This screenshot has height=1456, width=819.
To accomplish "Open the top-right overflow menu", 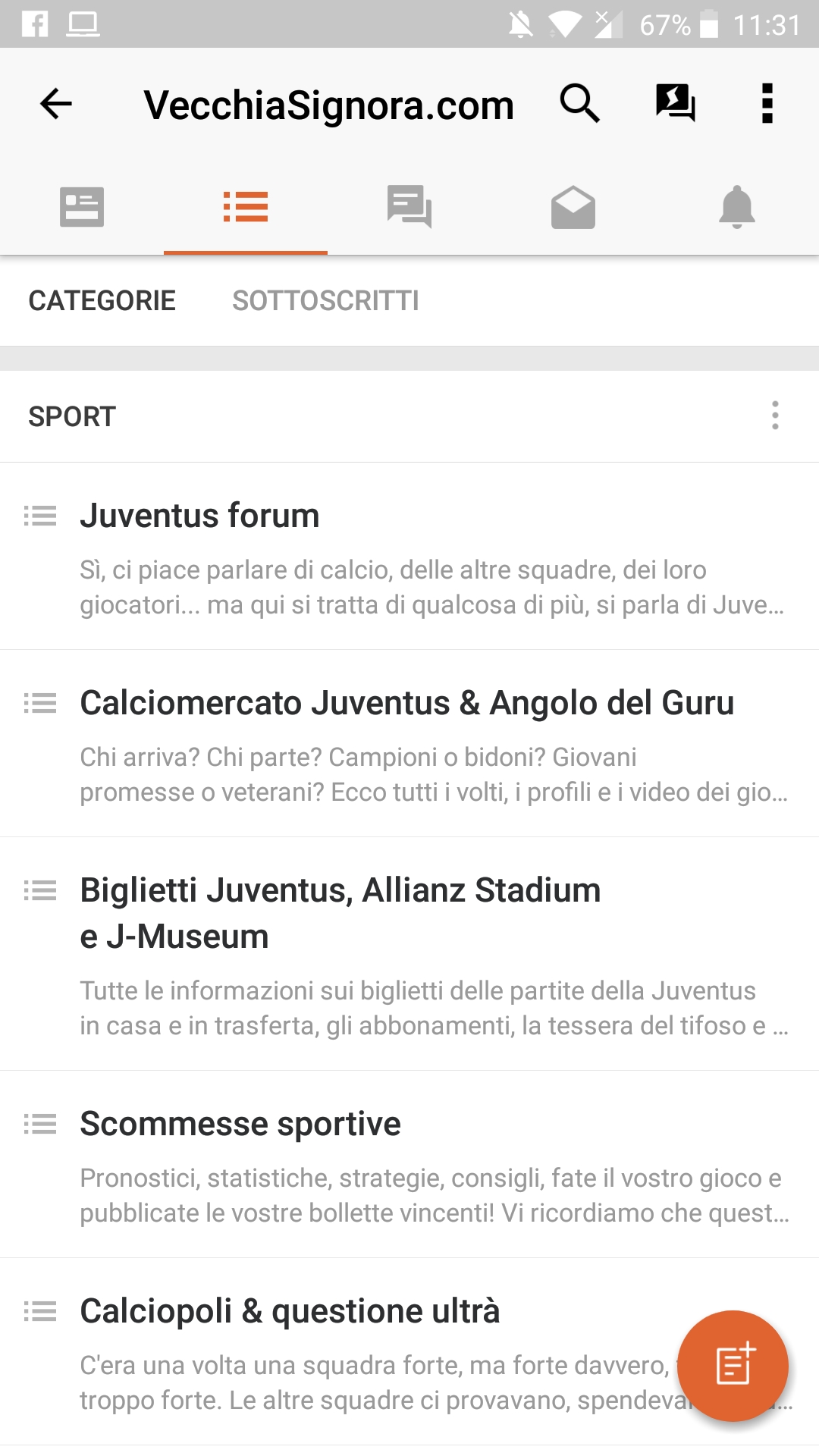I will (767, 103).
